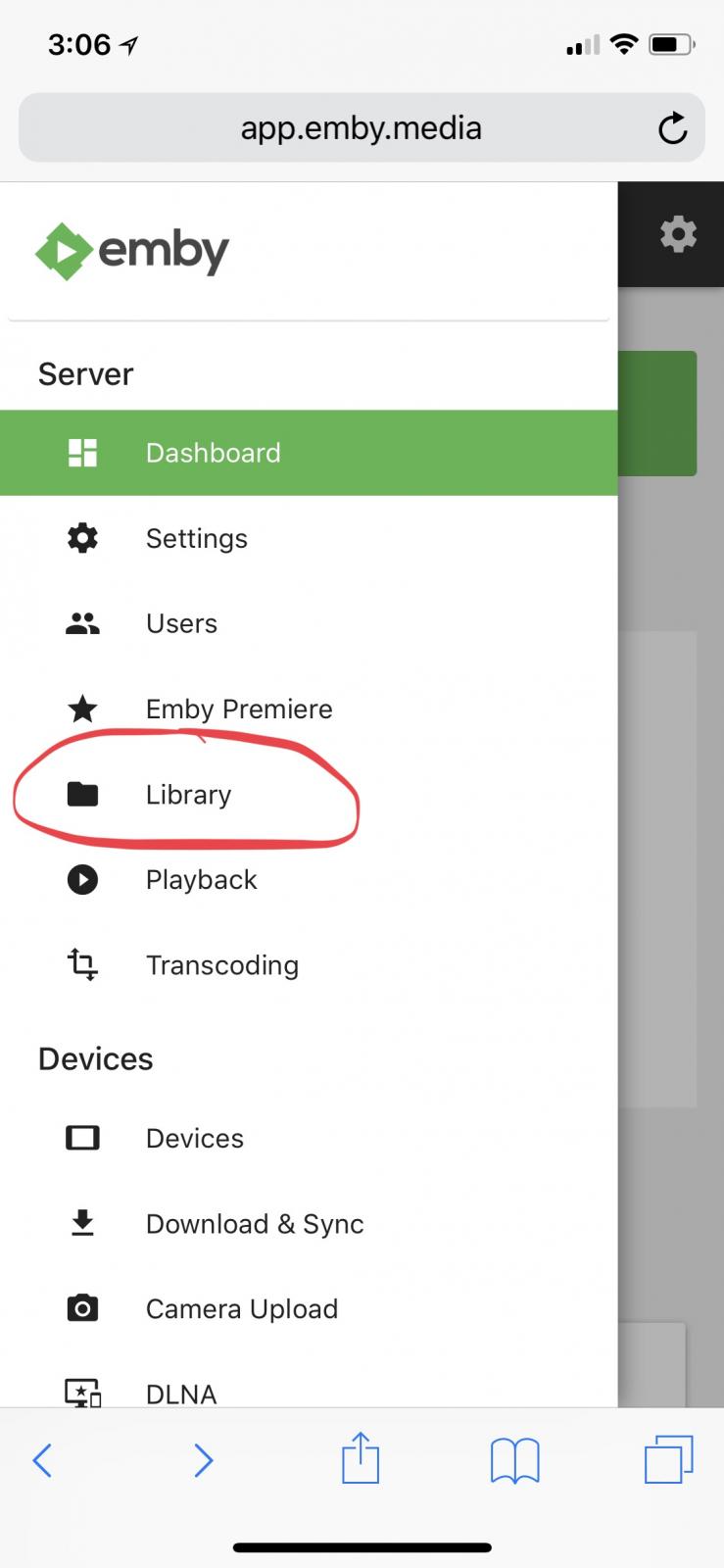Screen dimensions: 724x1568
Task: Tap the app.emby.media address bar
Action: (361, 128)
